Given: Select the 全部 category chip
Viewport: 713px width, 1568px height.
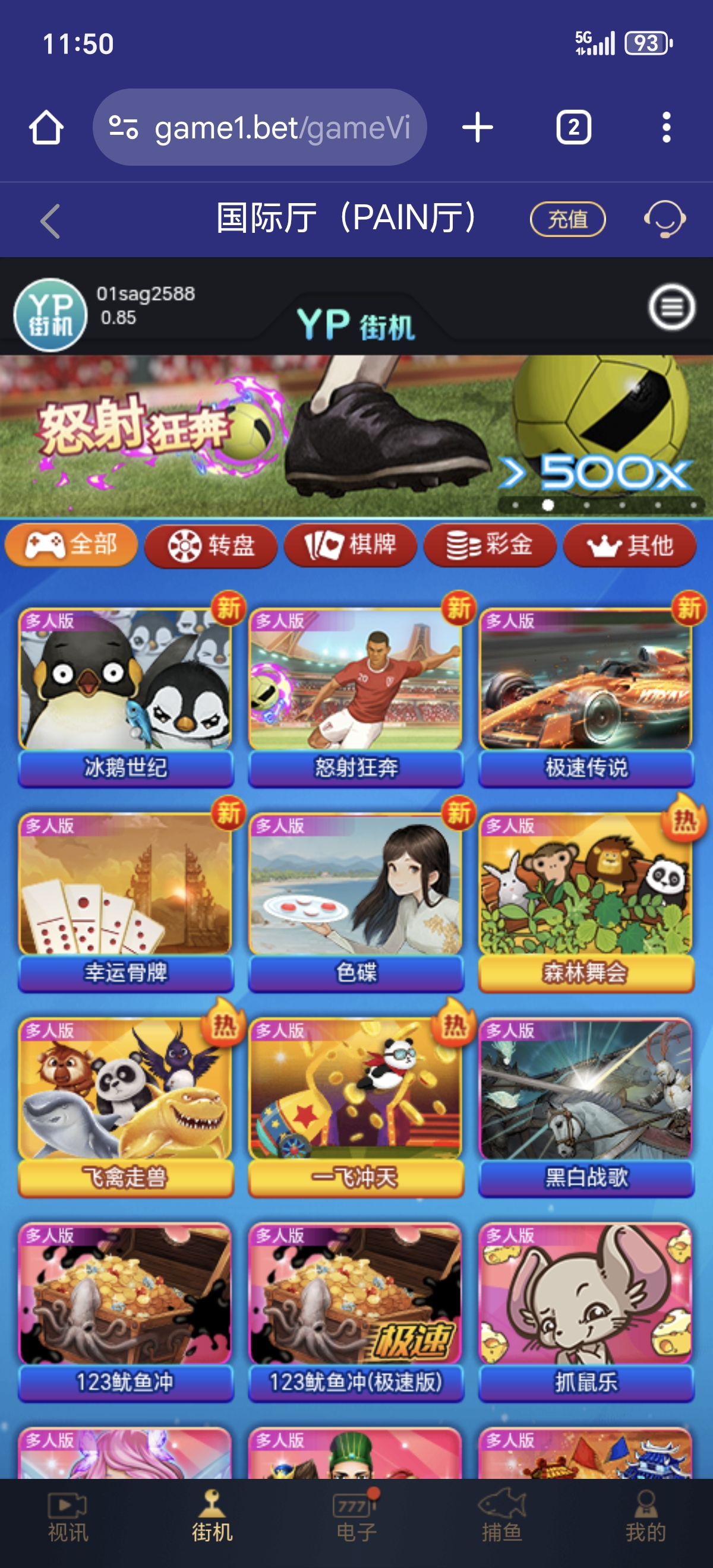Looking at the screenshot, I should point(71,545).
